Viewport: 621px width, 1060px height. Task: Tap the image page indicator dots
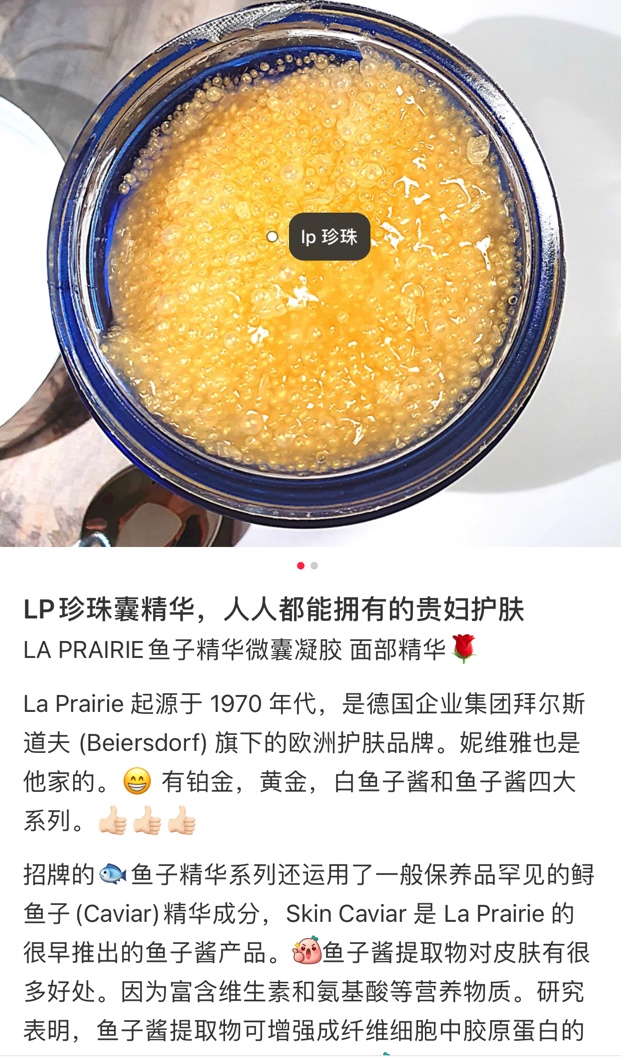tap(307, 566)
